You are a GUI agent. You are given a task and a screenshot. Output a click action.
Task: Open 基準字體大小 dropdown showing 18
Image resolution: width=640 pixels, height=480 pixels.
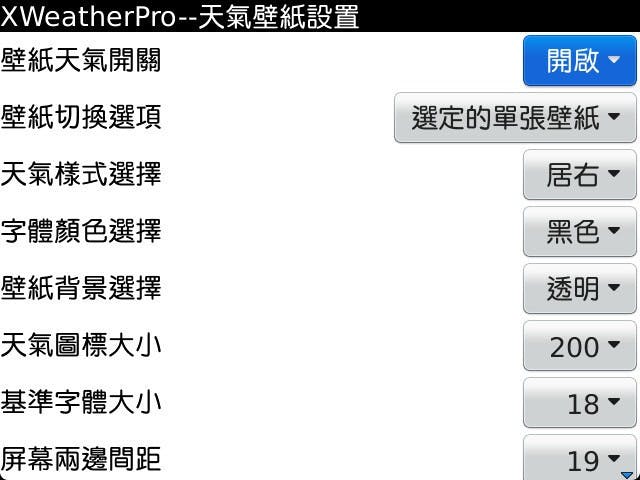pos(579,404)
